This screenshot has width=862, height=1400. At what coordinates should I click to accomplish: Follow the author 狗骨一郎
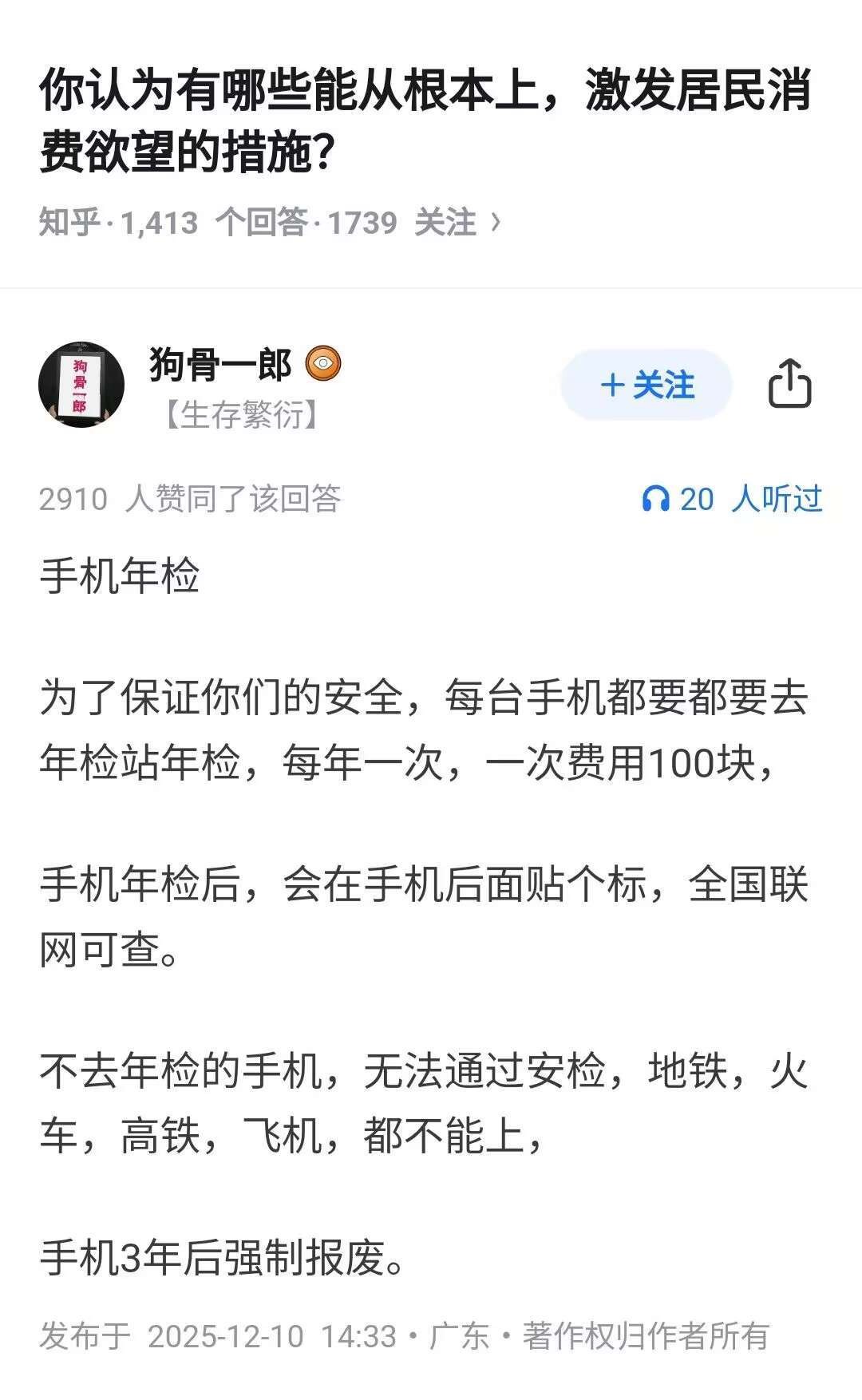tap(646, 386)
